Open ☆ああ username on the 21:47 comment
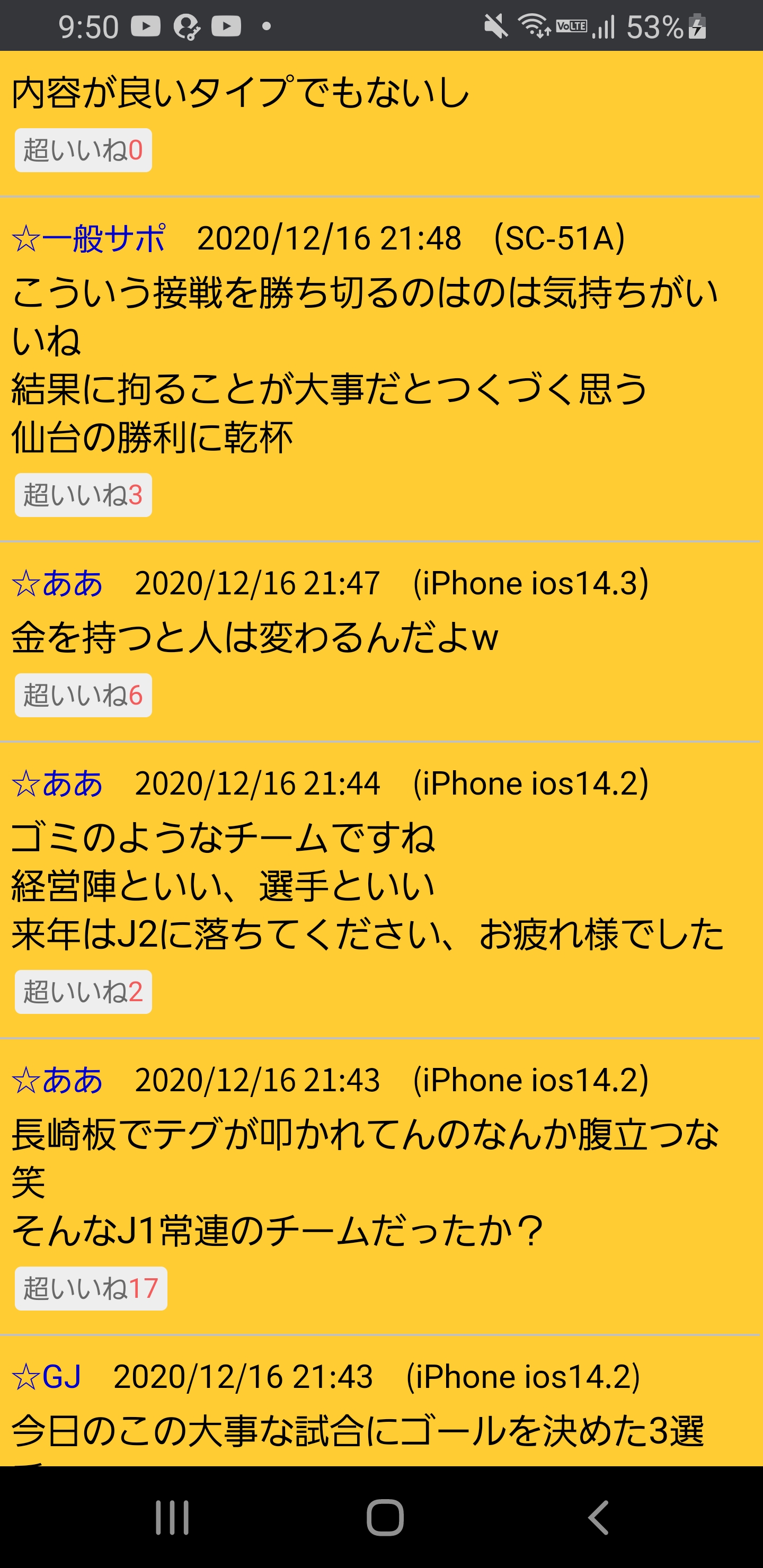 [57, 583]
